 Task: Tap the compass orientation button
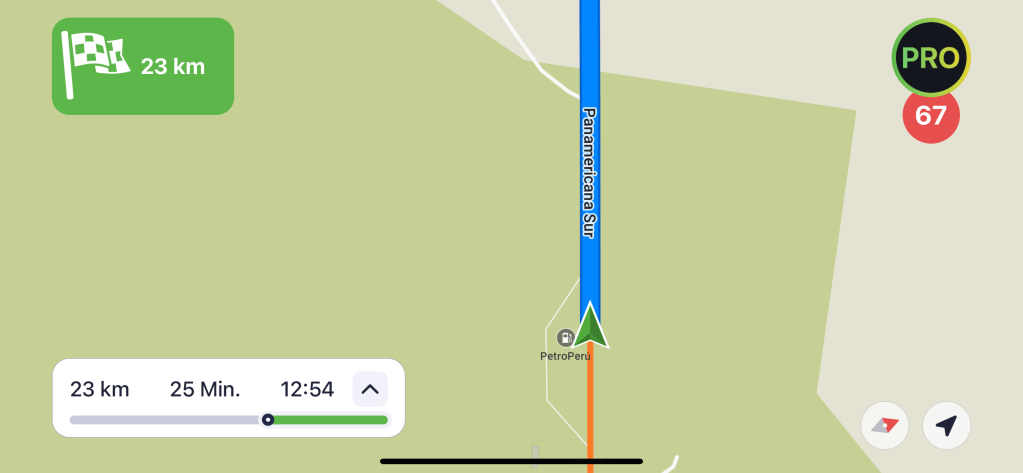(885, 426)
